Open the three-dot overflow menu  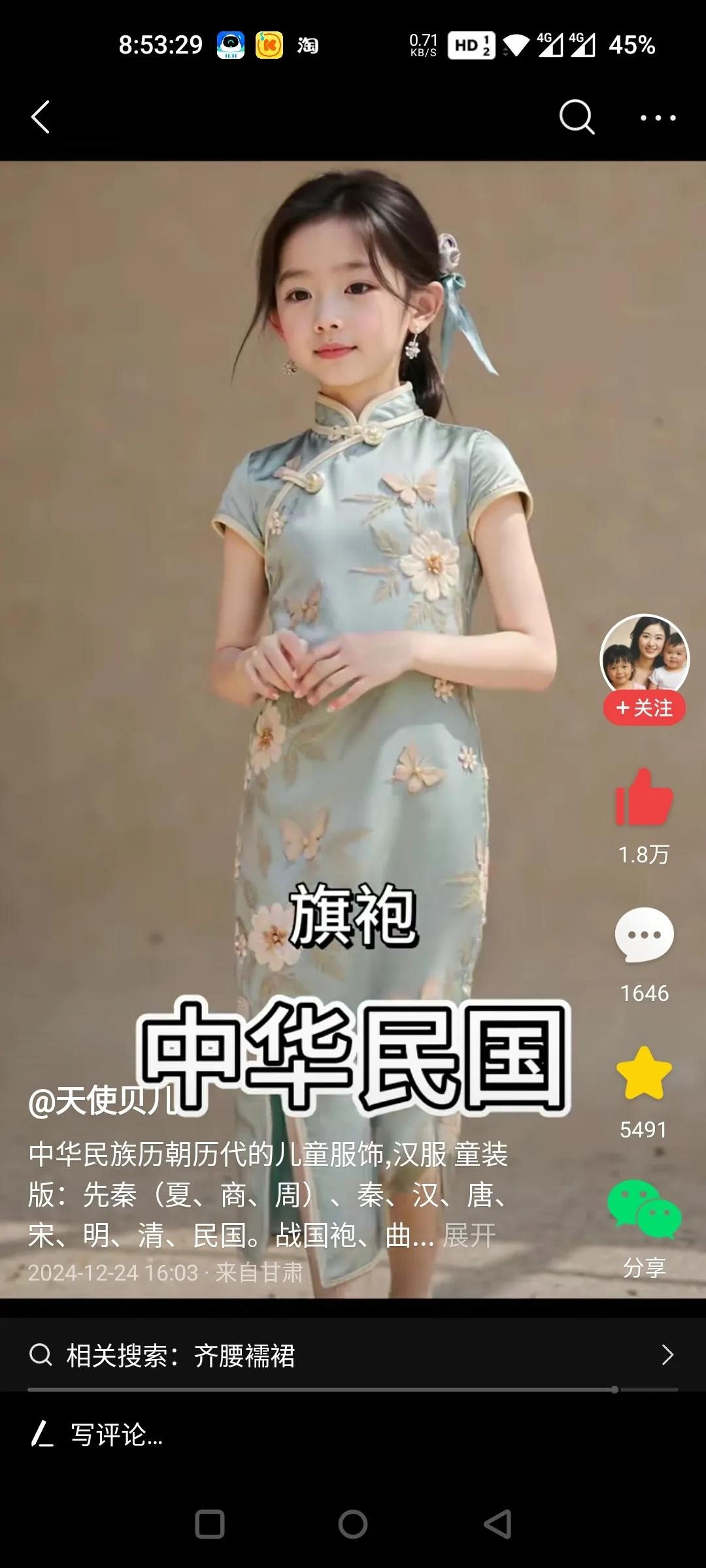(x=658, y=118)
